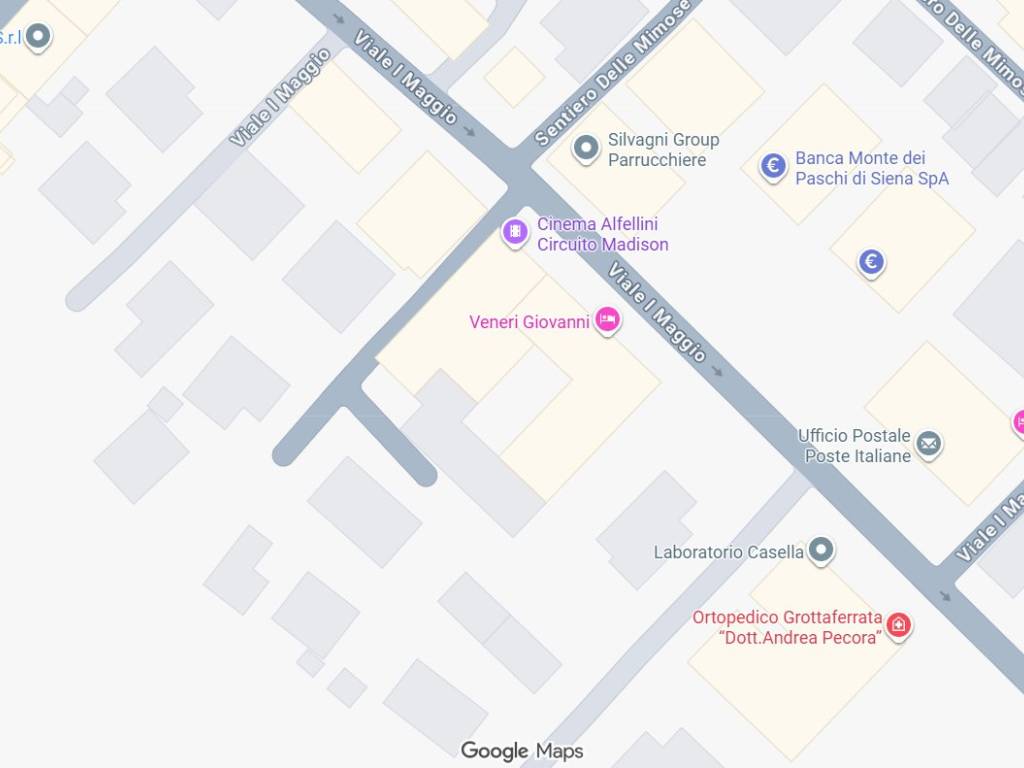The height and width of the screenshot is (768, 1024).
Task: Tap the Ortopedico Grottaferrata medical marker
Action: click(x=898, y=626)
